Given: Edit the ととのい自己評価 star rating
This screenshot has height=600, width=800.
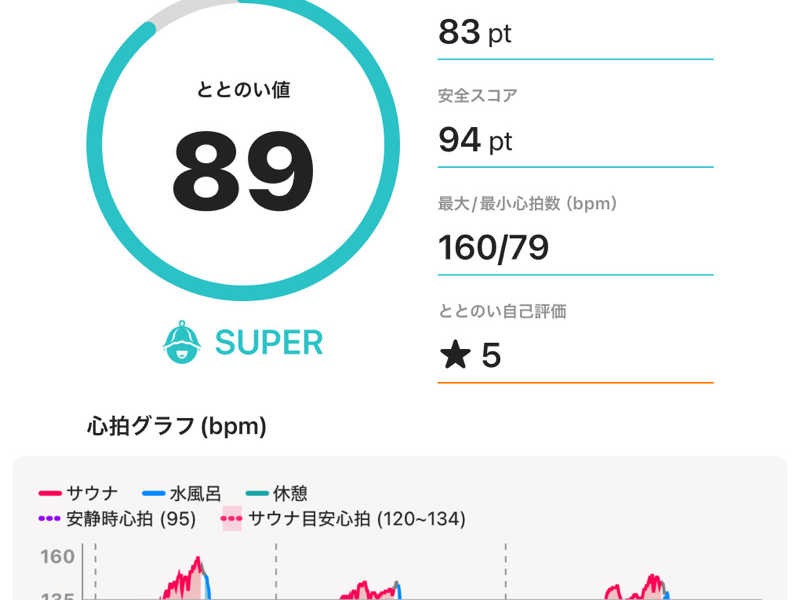Looking at the screenshot, I should (x=575, y=355).
